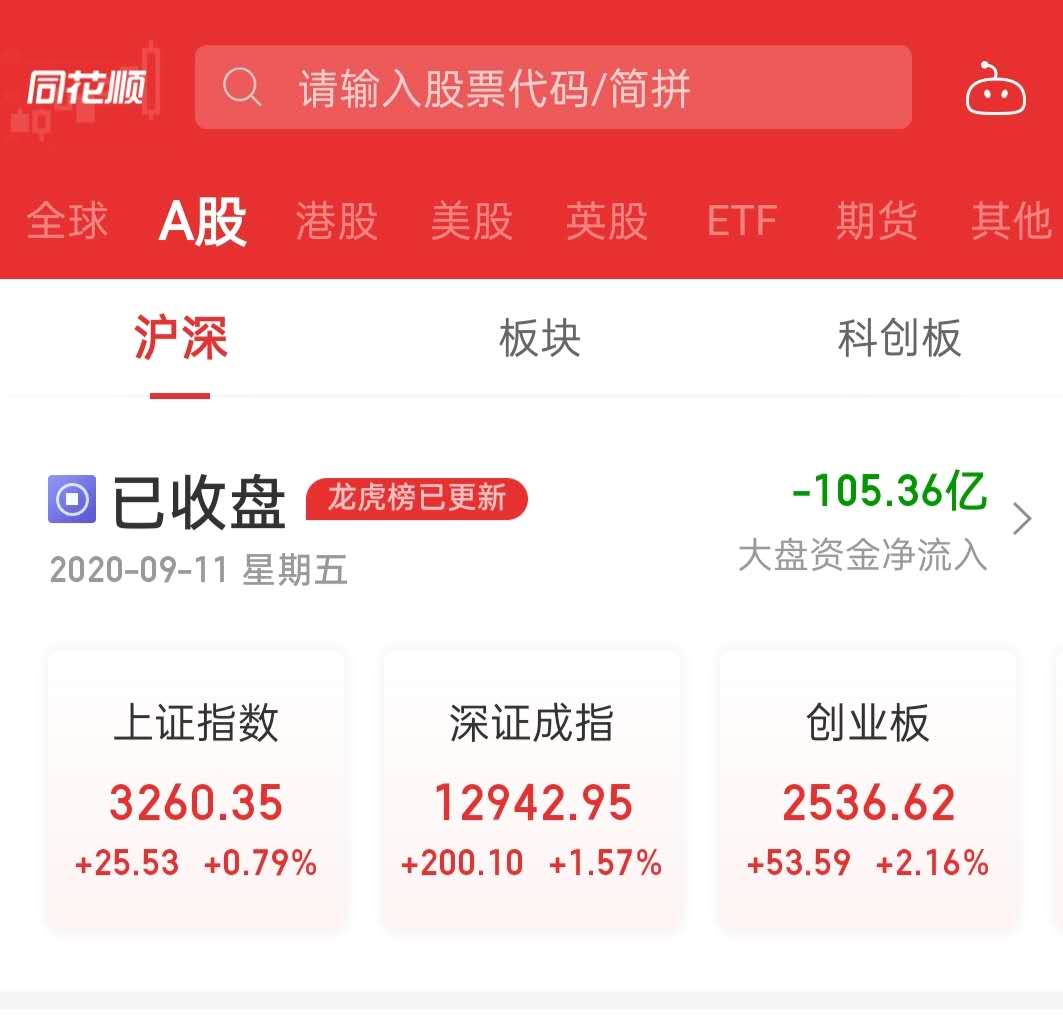Open the 上证指数 index card
The width and height of the screenshot is (1063, 1022).
pyautogui.click(x=196, y=790)
